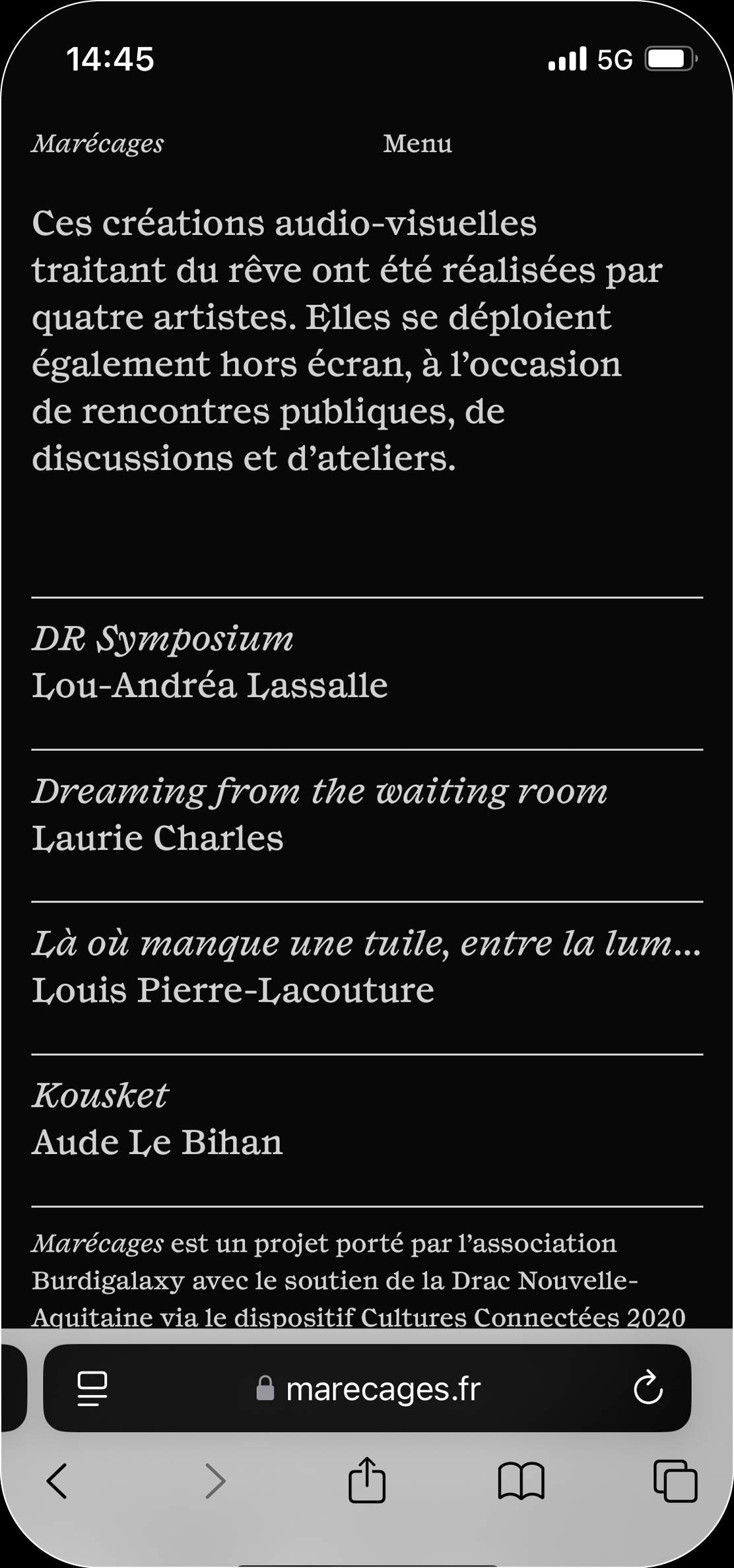The height and width of the screenshot is (1568, 734).
Task: Open the Menu at the top
Action: [417, 143]
